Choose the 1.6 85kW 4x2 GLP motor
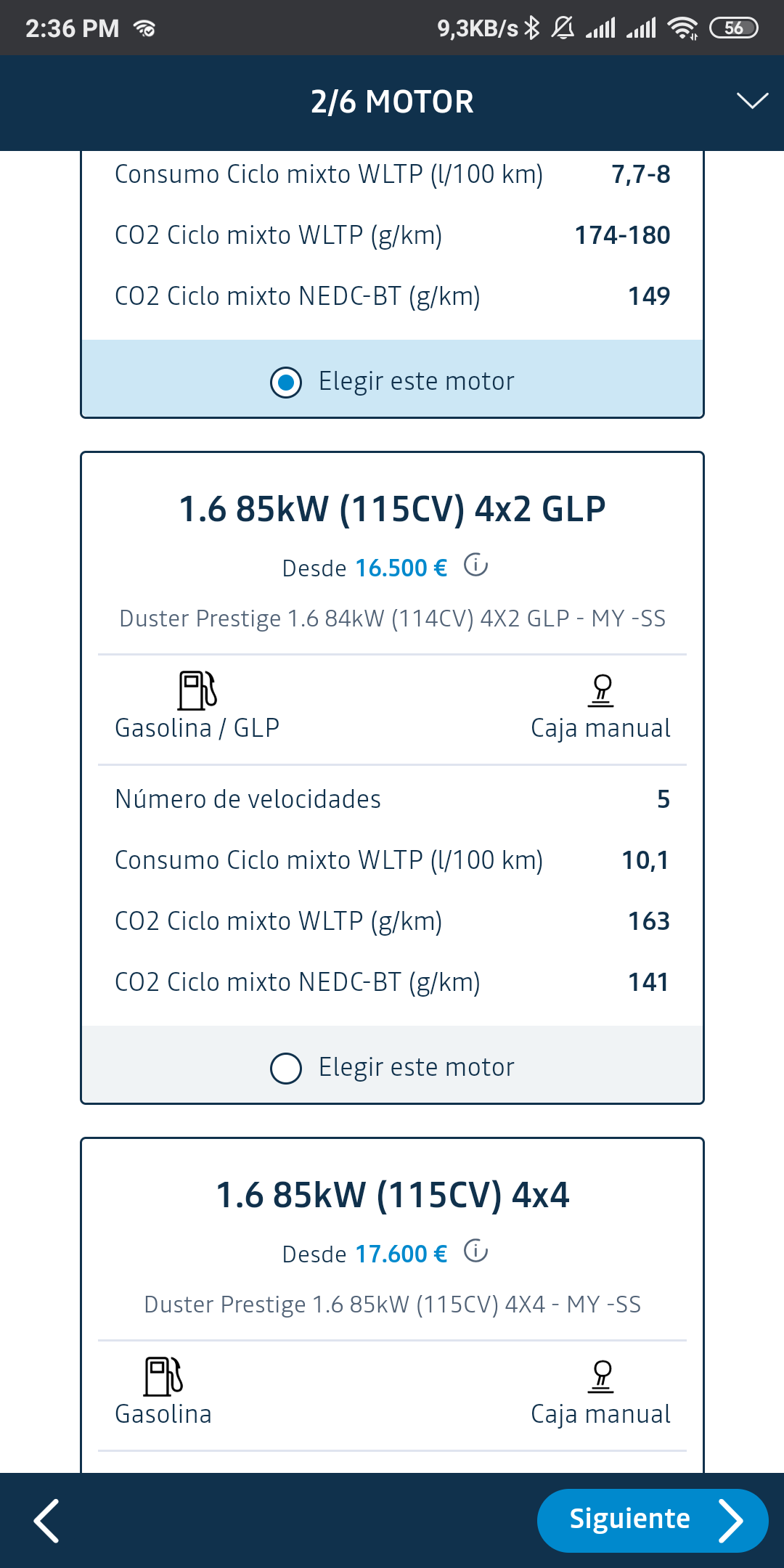The image size is (784, 1568). point(286,1068)
